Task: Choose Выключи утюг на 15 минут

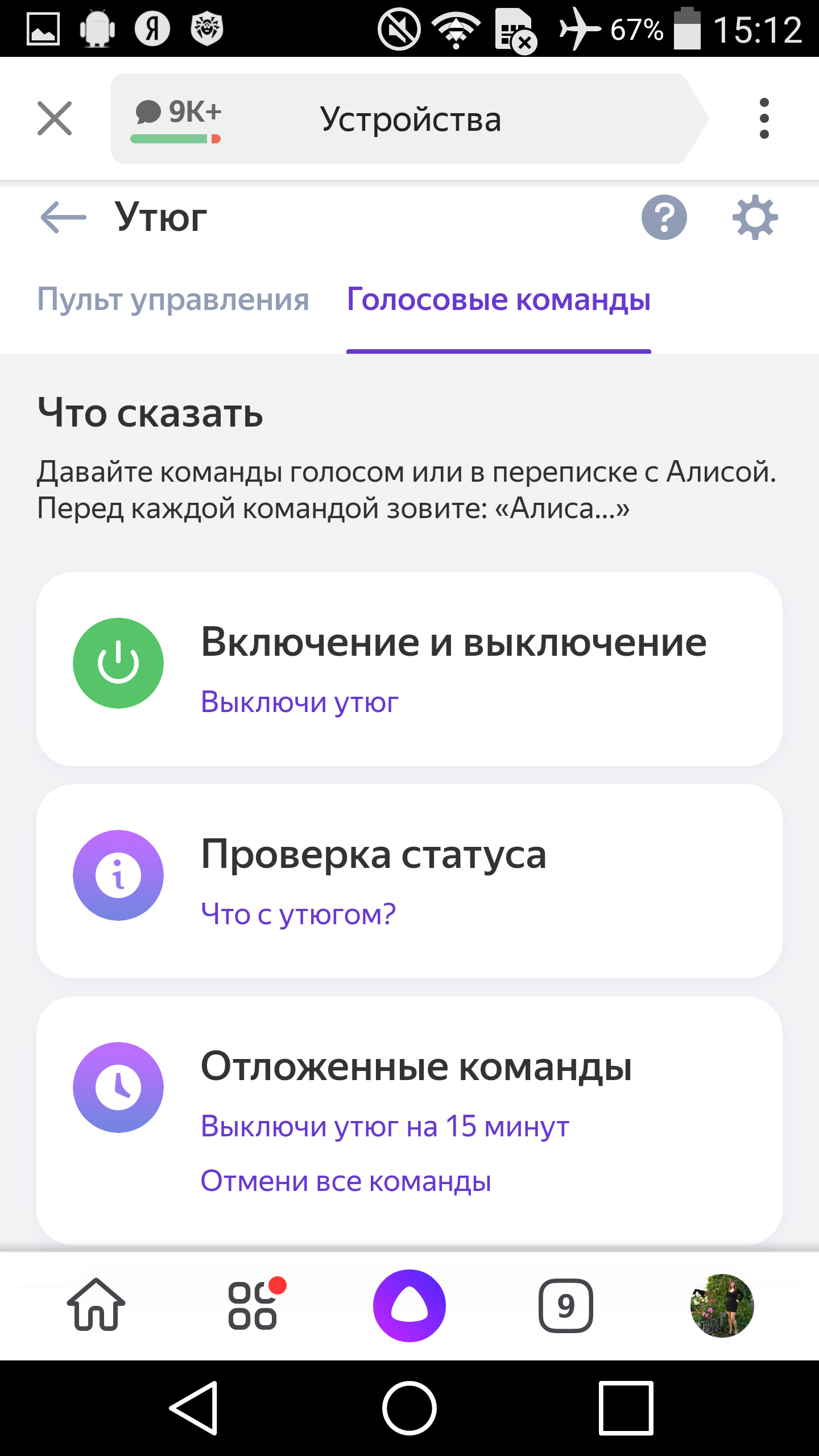Action: point(384,1126)
